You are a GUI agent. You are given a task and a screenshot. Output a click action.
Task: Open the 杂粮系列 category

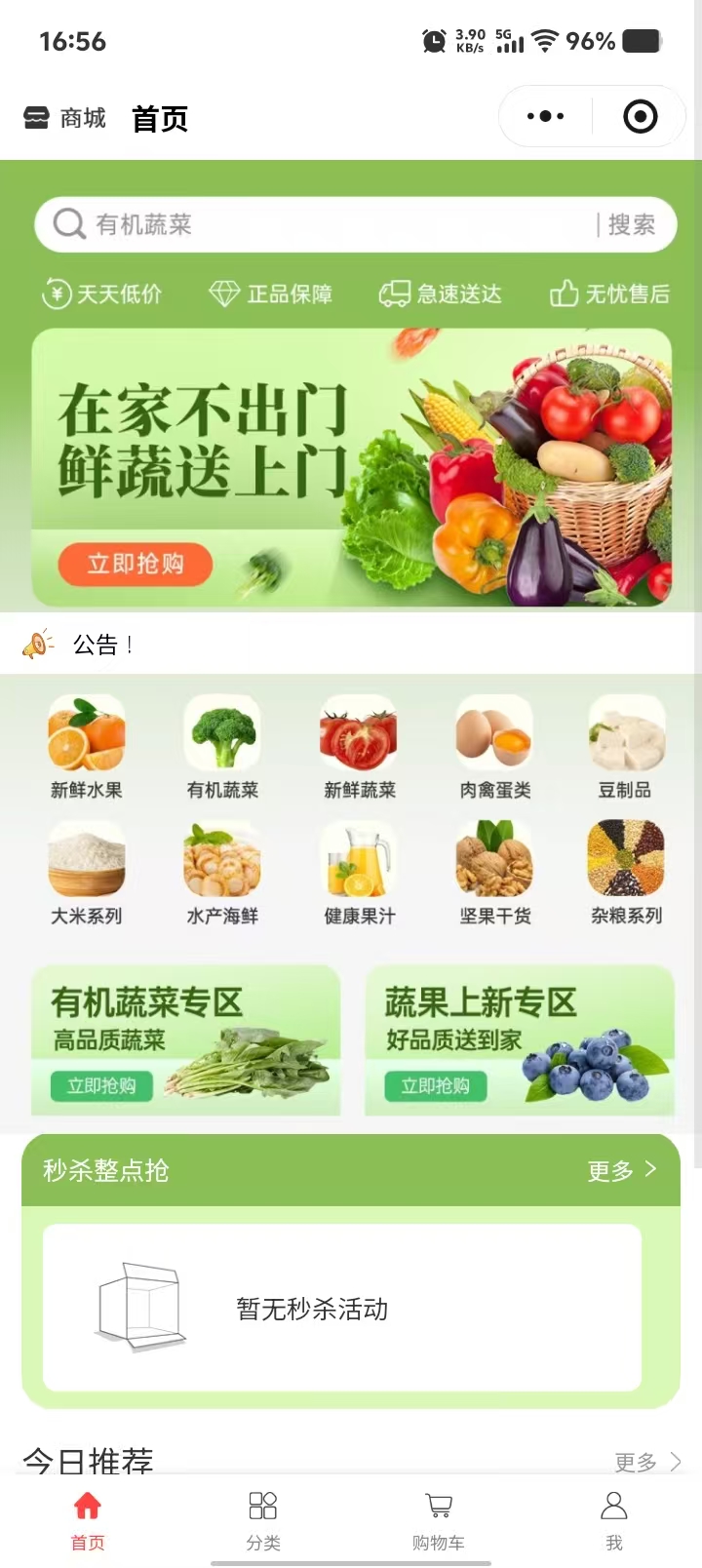pos(626,872)
